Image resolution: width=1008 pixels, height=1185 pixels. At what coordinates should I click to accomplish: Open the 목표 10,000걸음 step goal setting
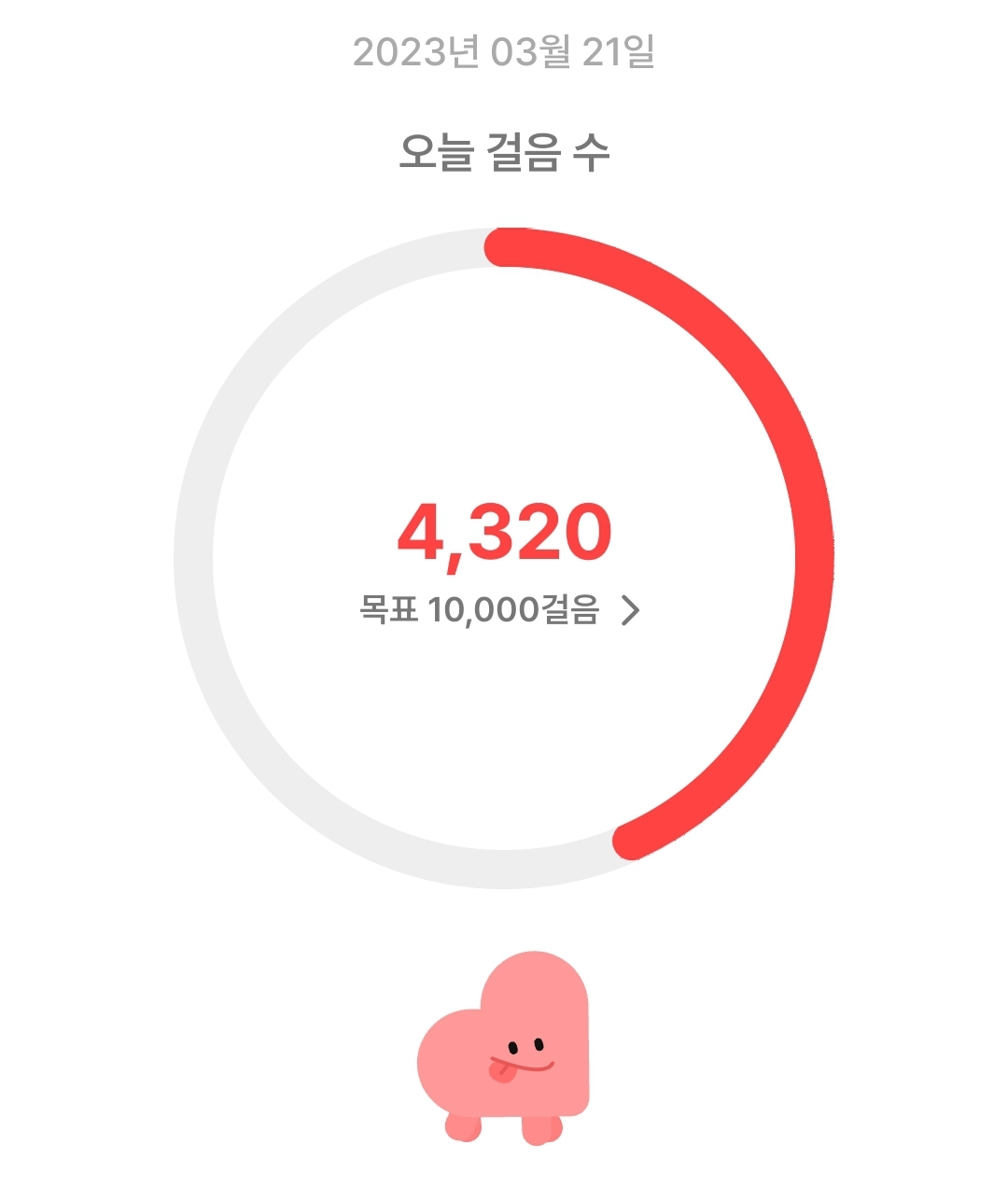pyautogui.click(x=500, y=611)
